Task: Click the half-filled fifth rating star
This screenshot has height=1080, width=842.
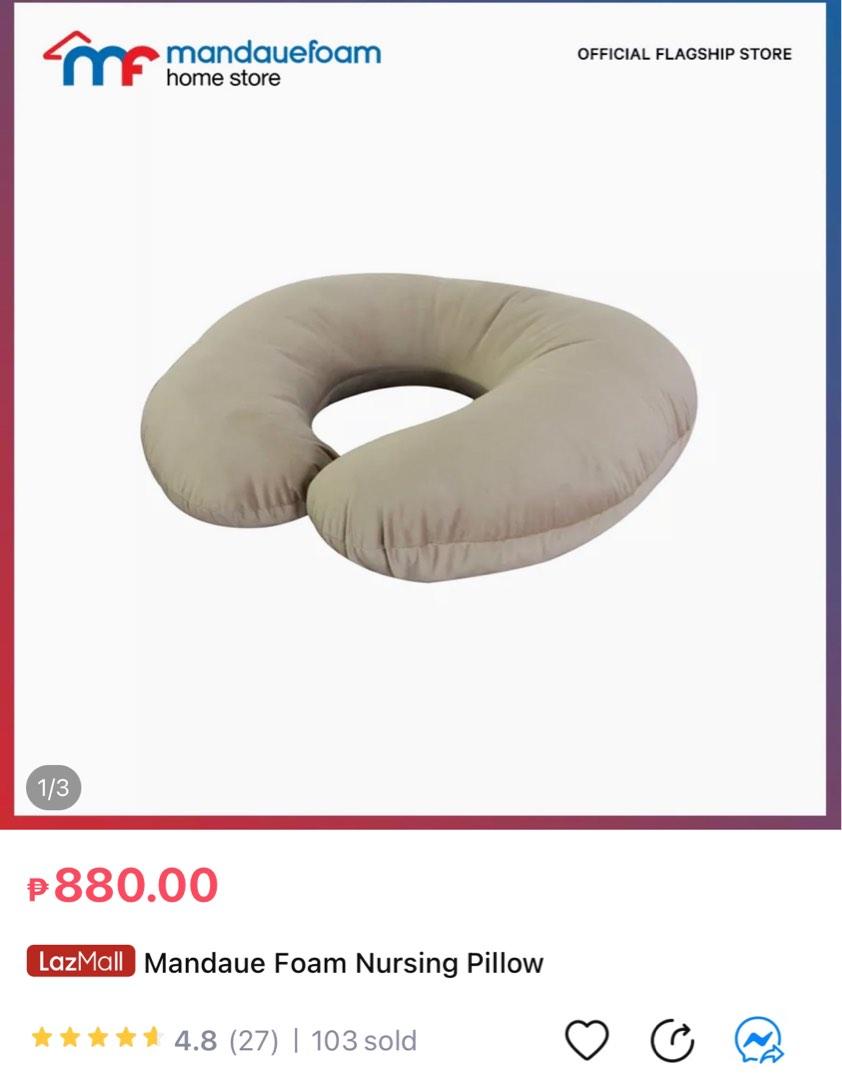Action: point(151,1040)
